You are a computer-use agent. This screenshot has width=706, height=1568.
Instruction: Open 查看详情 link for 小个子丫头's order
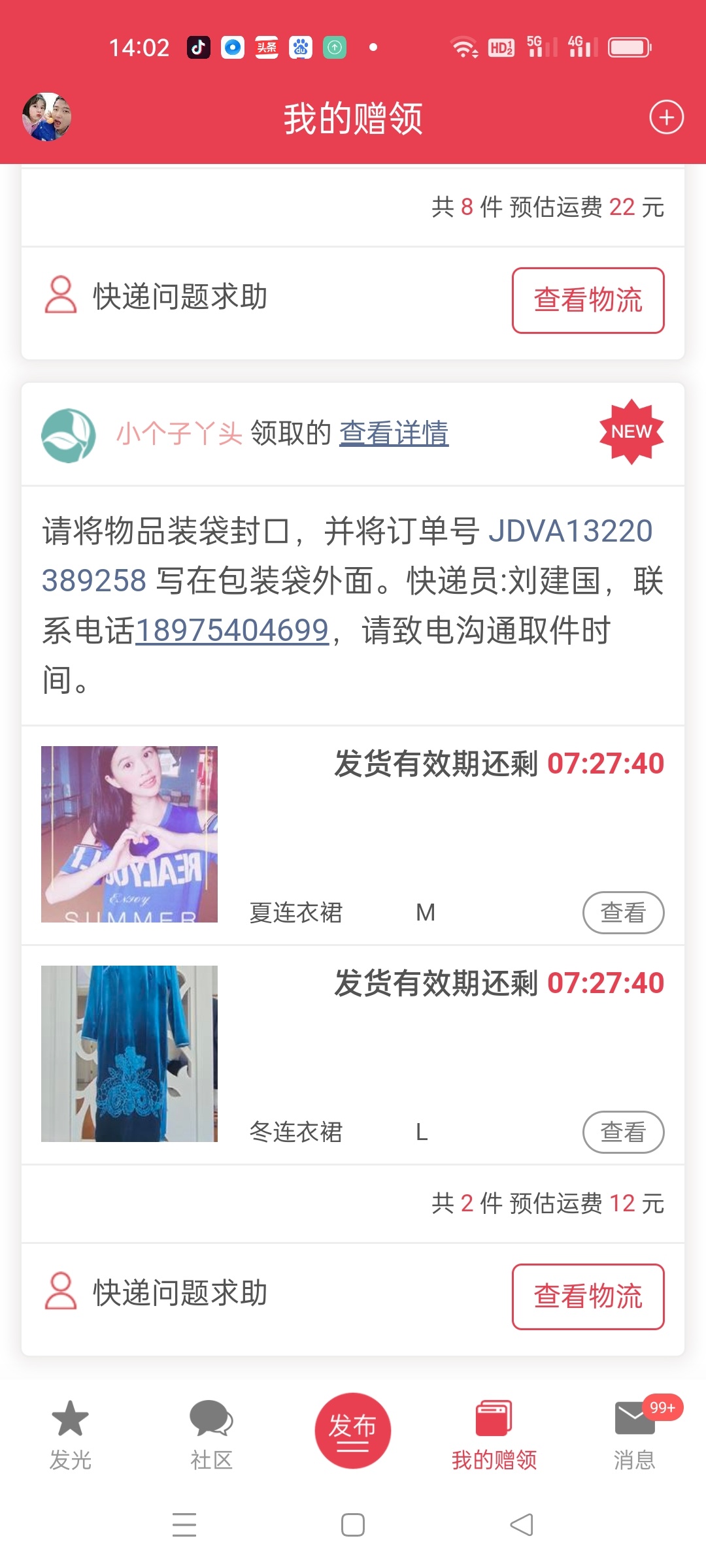point(394,433)
